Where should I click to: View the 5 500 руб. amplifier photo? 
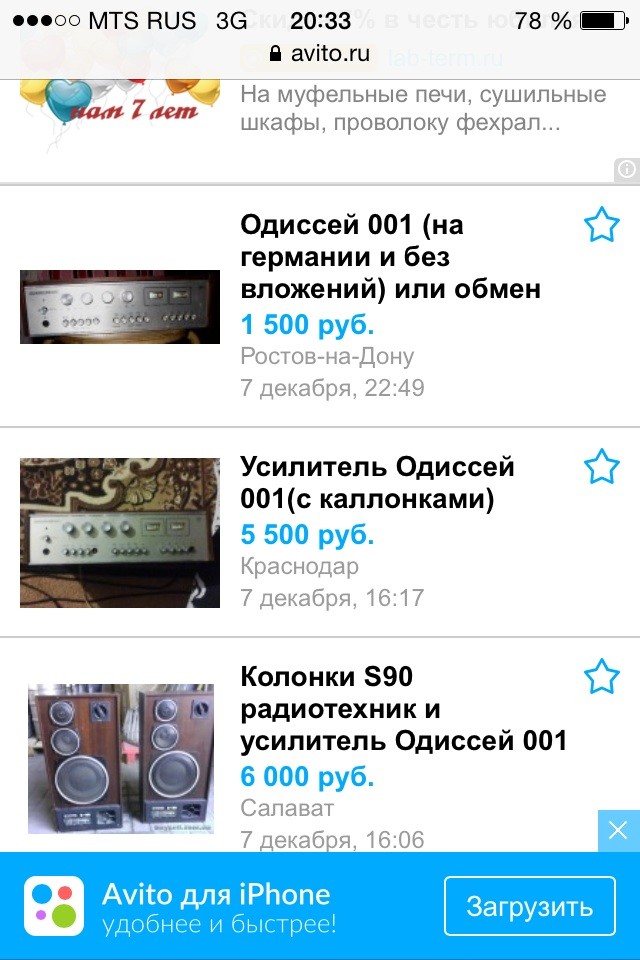click(x=120, y=533)
